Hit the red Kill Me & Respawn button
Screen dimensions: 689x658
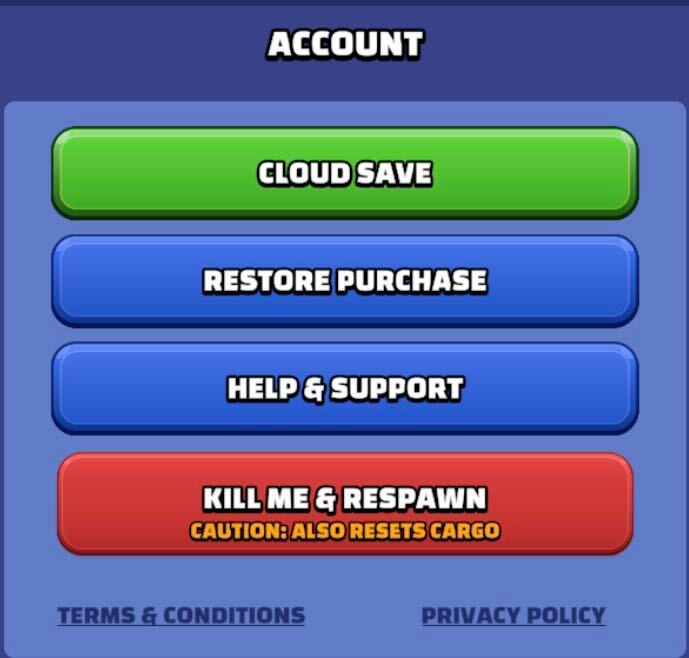click(345, 504)
